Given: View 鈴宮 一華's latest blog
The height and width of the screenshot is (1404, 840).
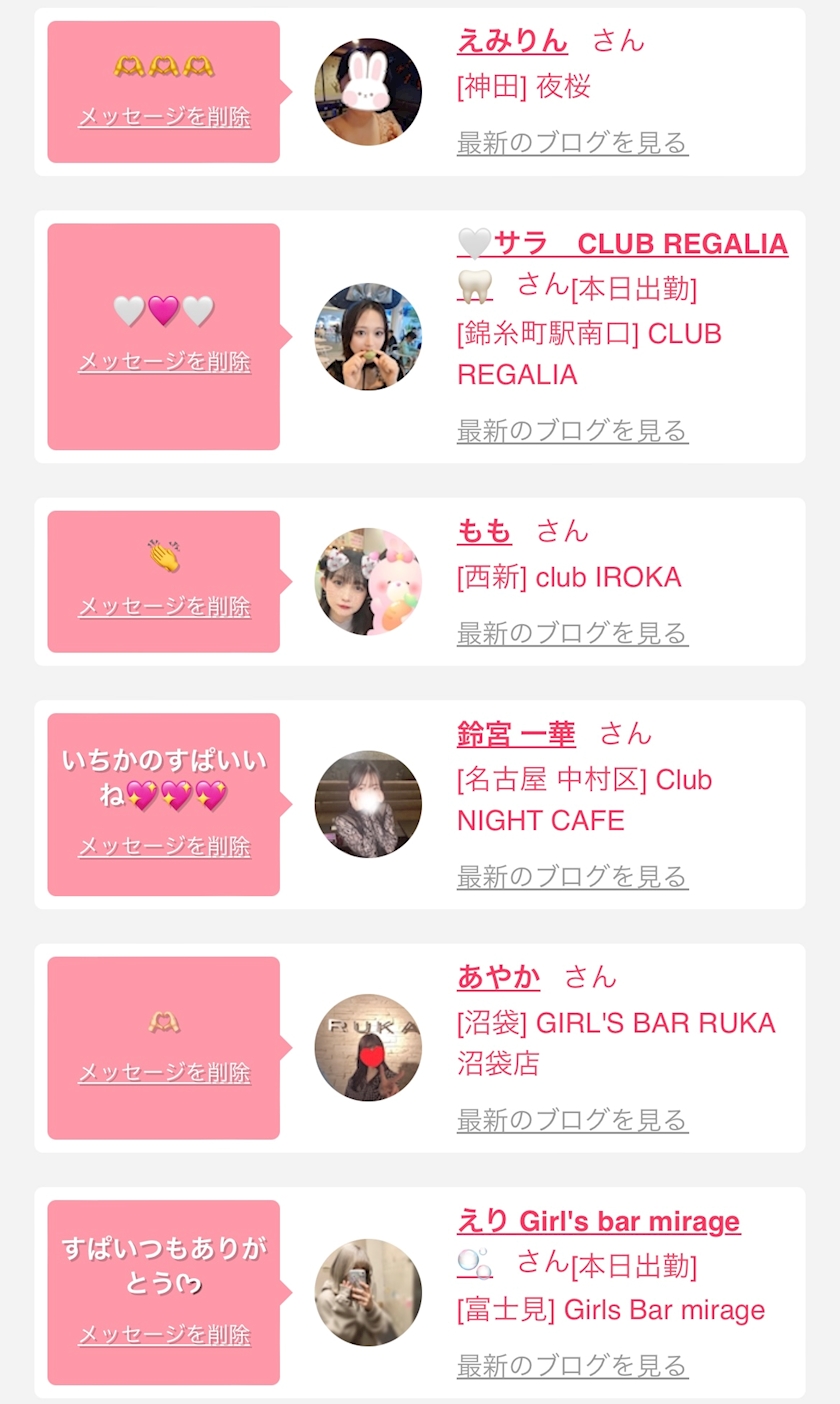Looking at the screenshot, I should click(572, 877).
